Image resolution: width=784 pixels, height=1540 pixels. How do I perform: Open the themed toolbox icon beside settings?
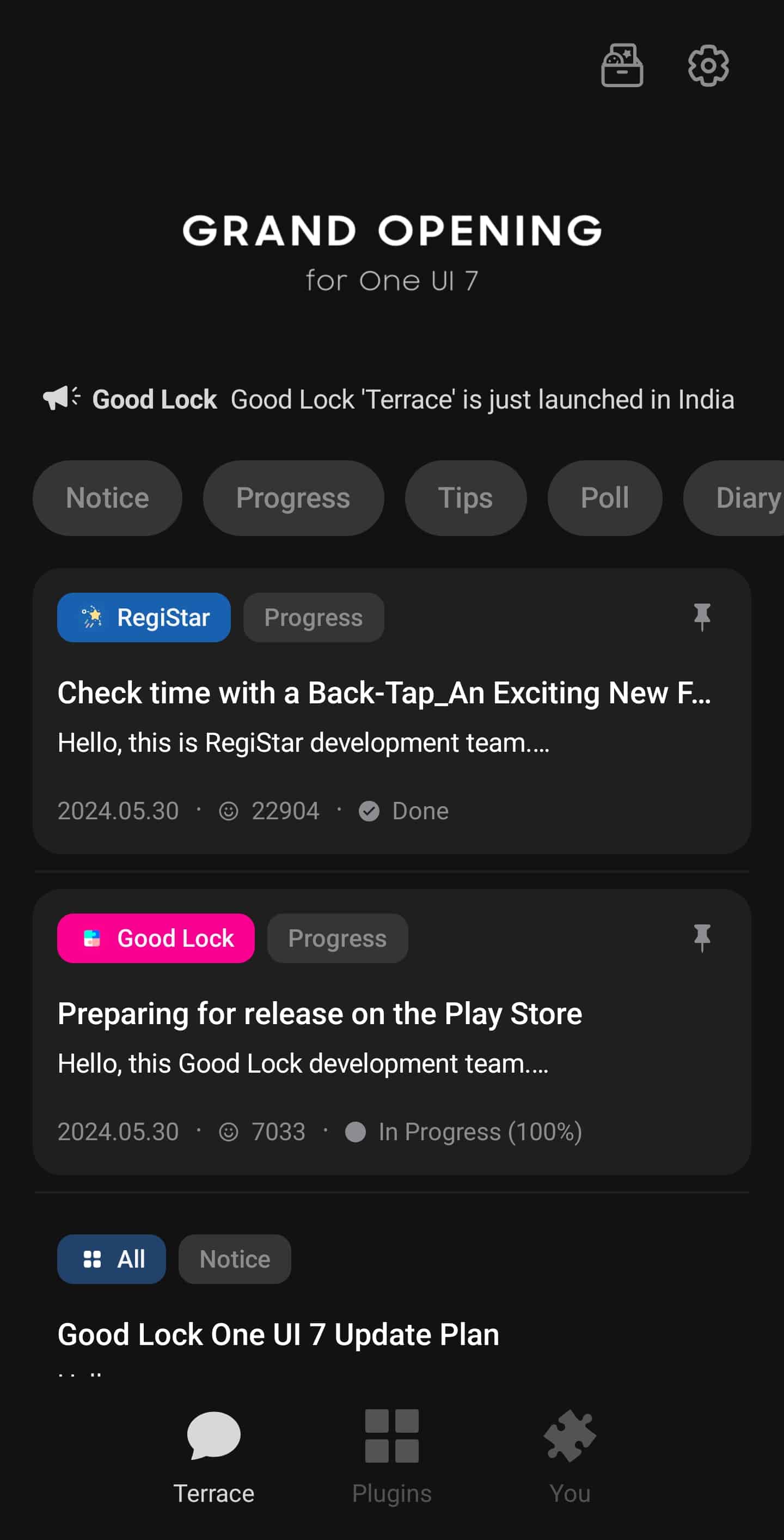(622, 66)
